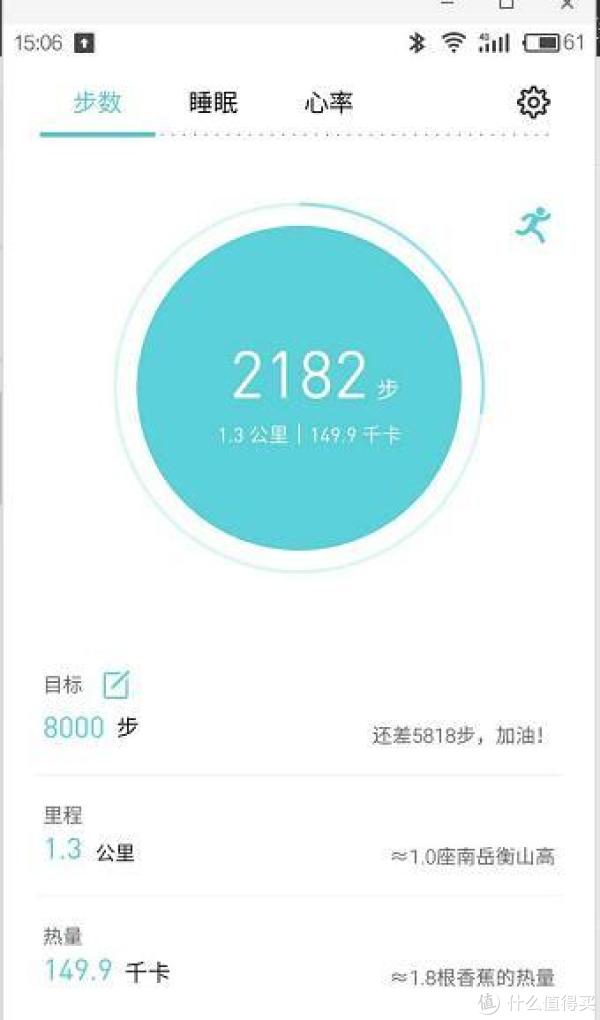Switch to the 心率 tab
Screen dimensions: 600x1020
click(x=329, y=103)
